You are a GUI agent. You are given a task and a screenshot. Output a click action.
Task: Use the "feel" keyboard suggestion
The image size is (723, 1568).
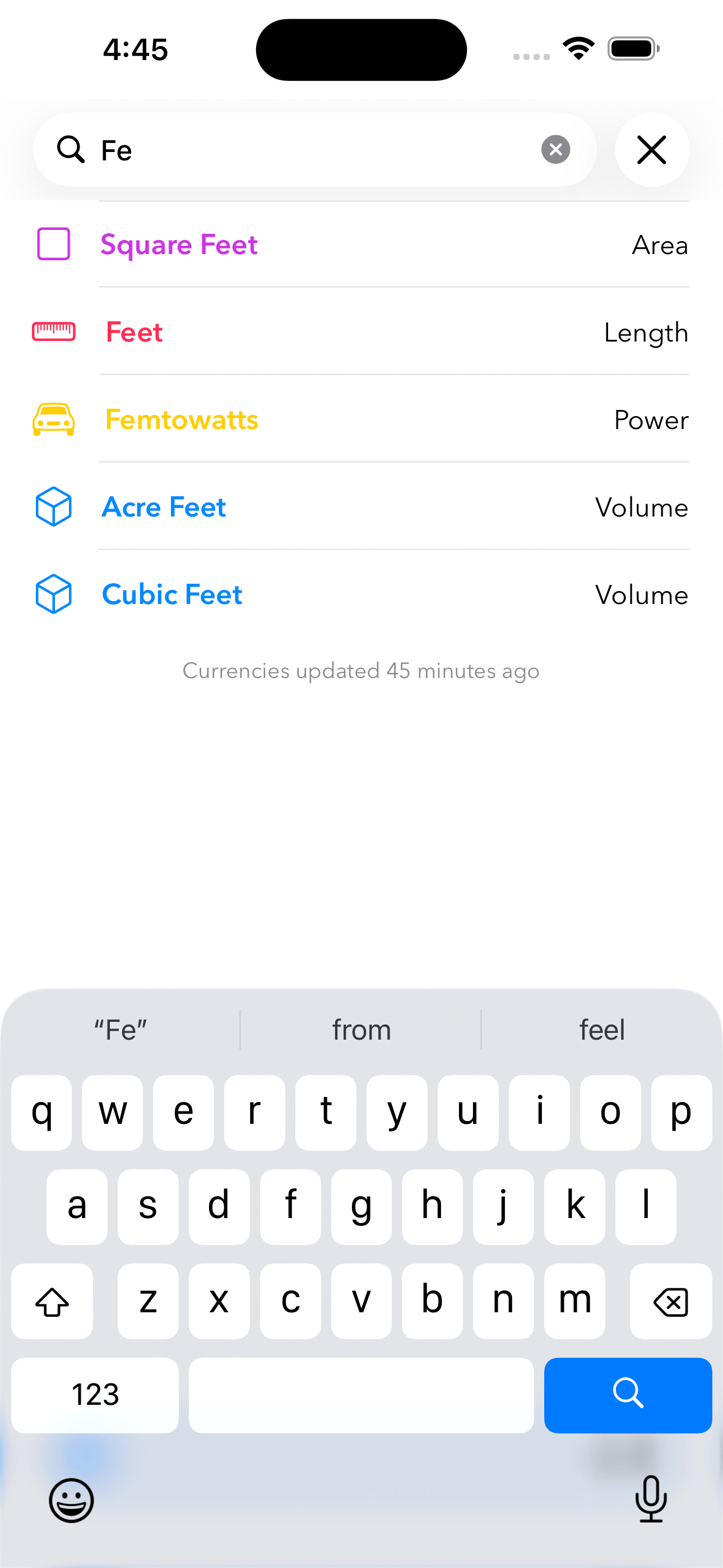click(601, 1030)
